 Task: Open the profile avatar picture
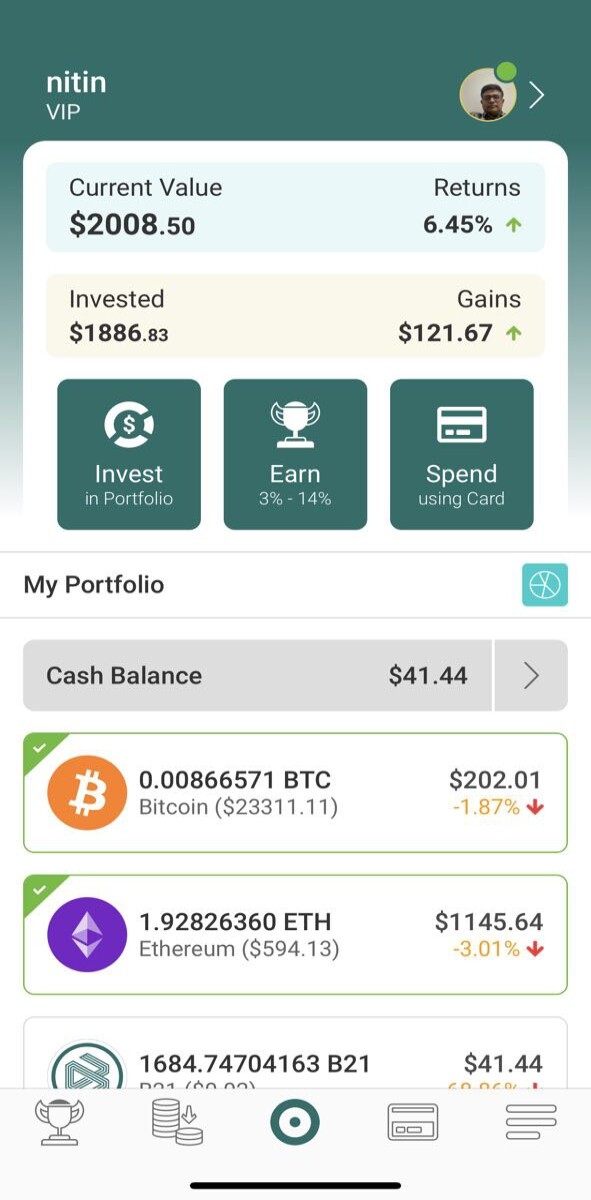[x=488, y=95]
